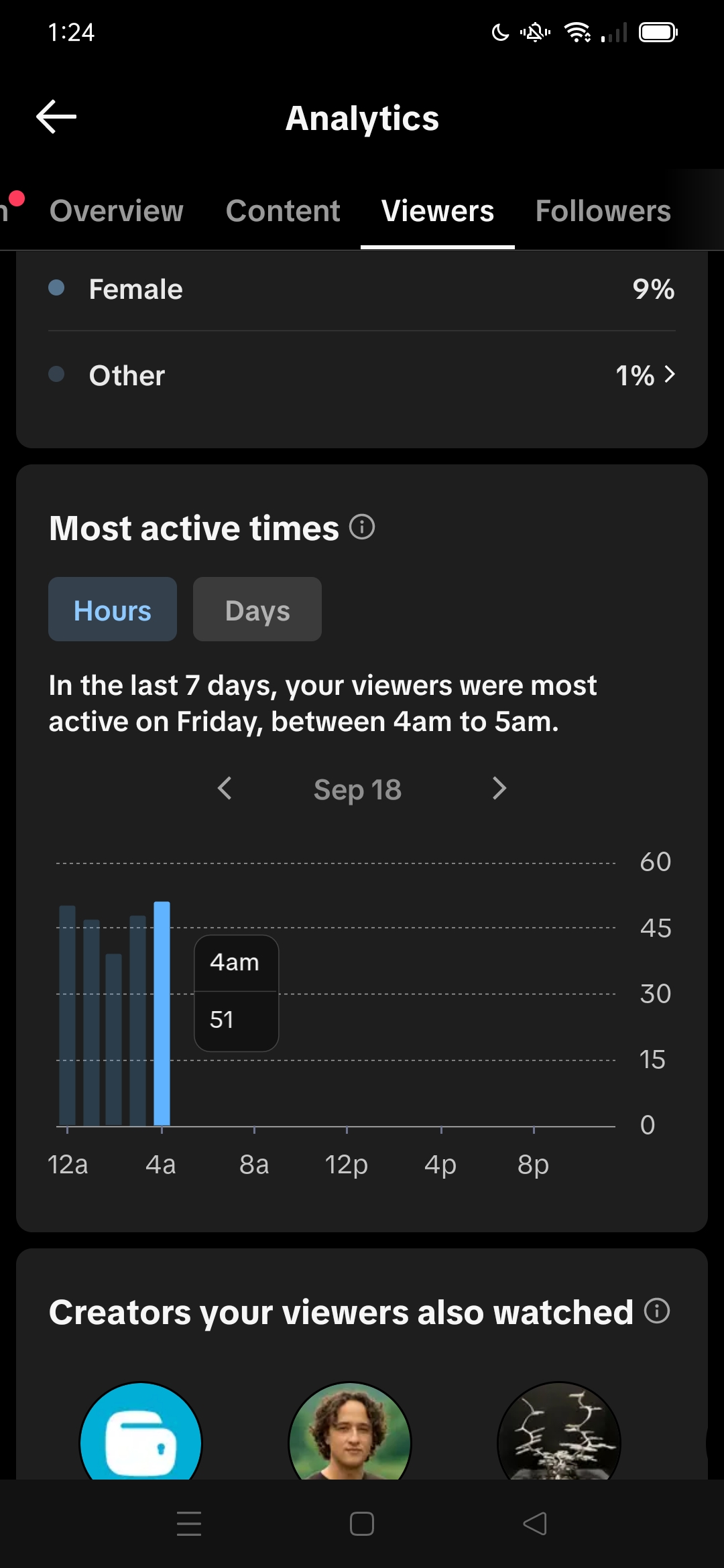724x1568 pixels.
Task: Select the Days segment
Action: [257, 609]
